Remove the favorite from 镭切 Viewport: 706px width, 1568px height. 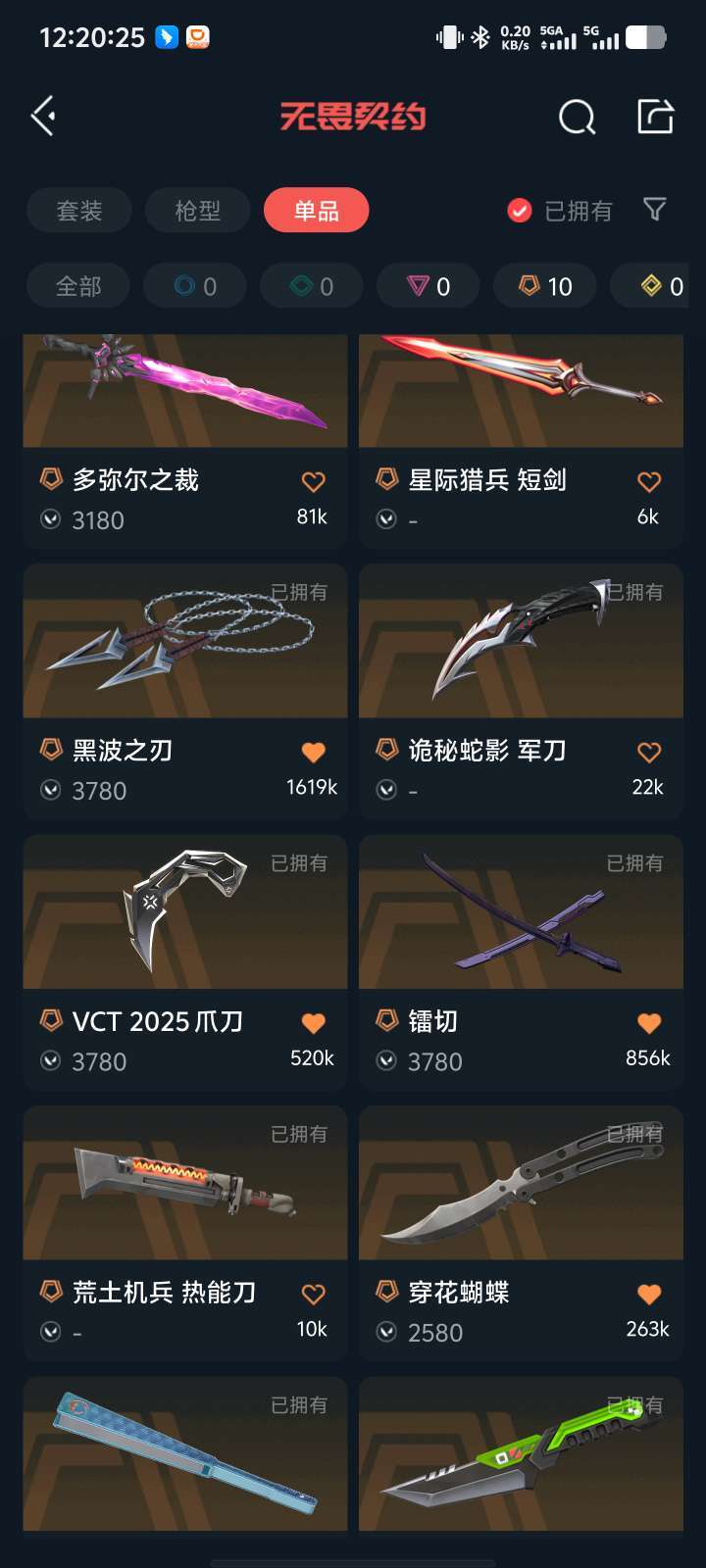[648, 1023]
